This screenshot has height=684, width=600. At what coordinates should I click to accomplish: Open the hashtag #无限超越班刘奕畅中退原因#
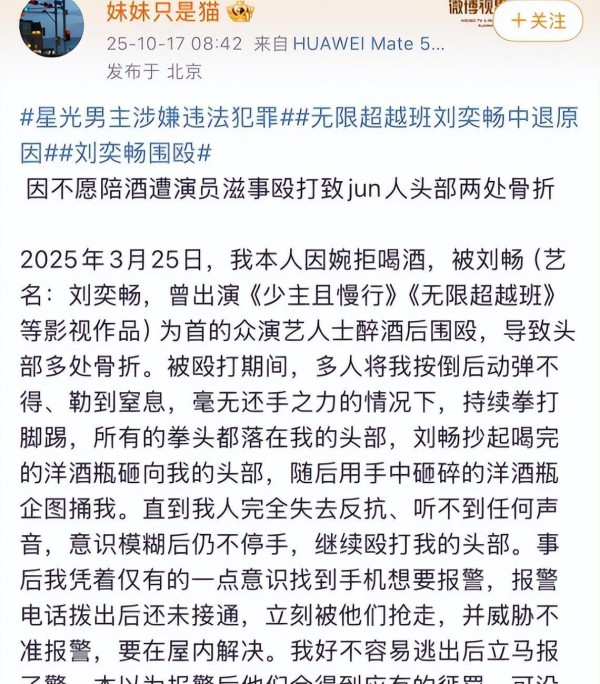coord(430,120)
